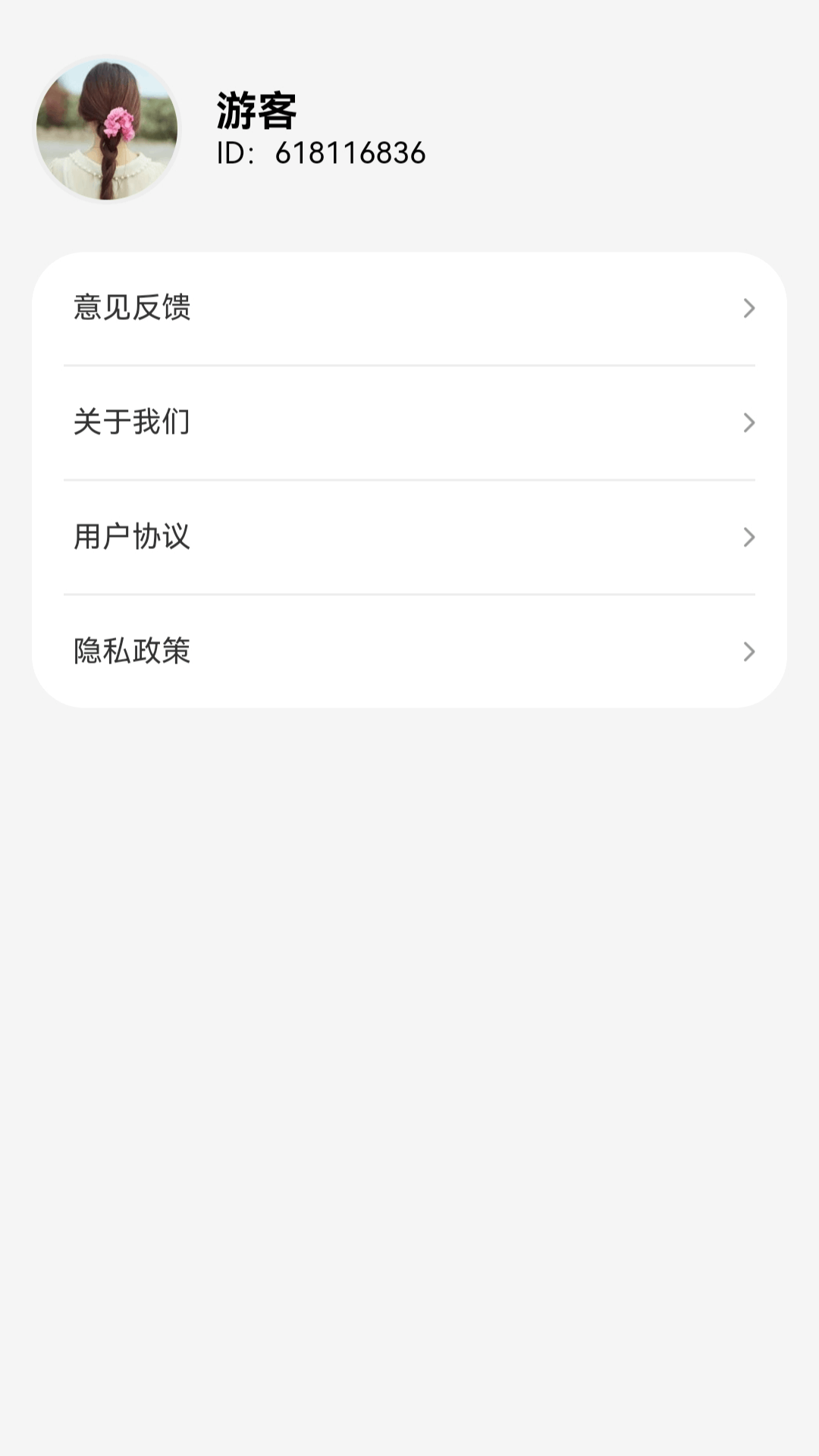
Task: Click the chevron next to 意见反馈
Action: [x=749, y=309]
